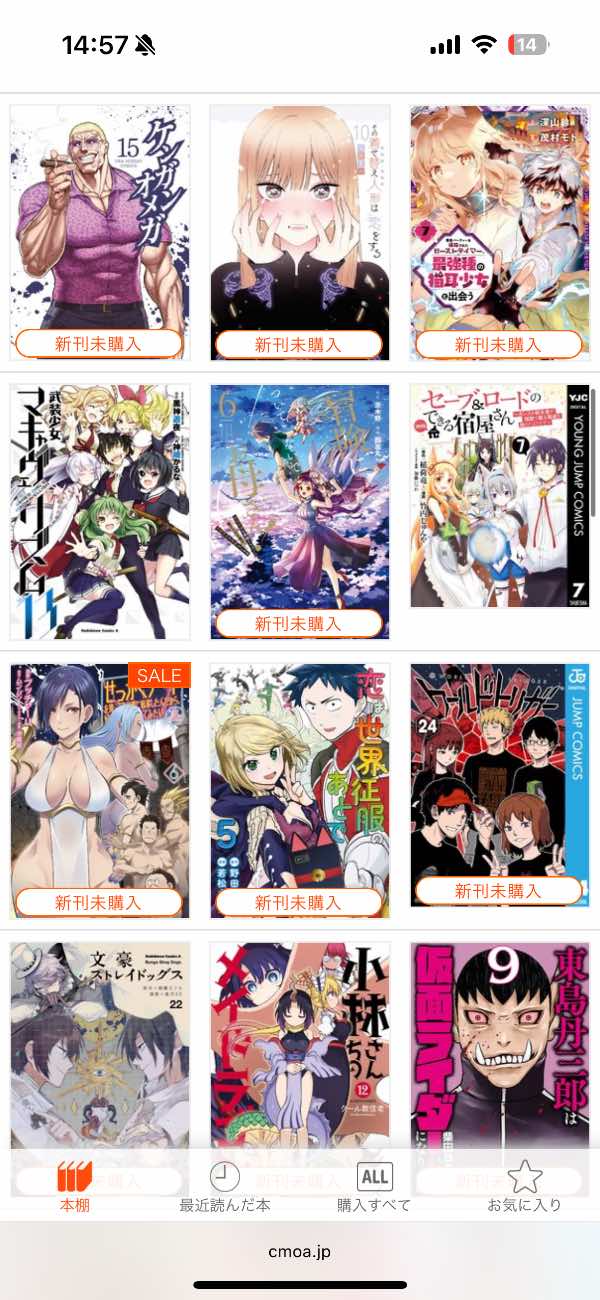Tap 新刊未購入 on 恋は世界征服のあとで
Image resolution: width=600 pixels, height=1300 pixels.
pos(299,902)
